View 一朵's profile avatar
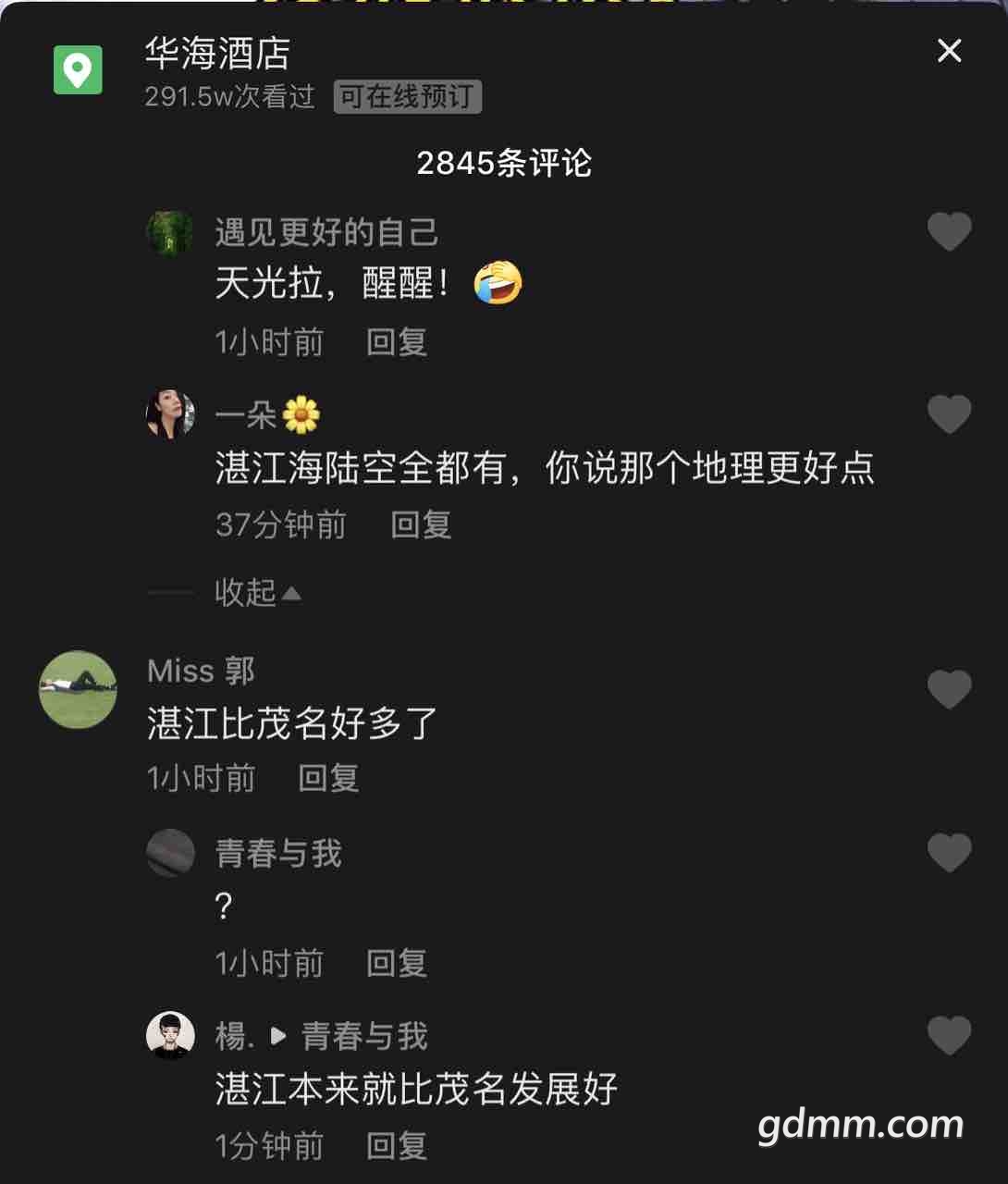The image size is (1008, 1184). [x=170, y=413]
